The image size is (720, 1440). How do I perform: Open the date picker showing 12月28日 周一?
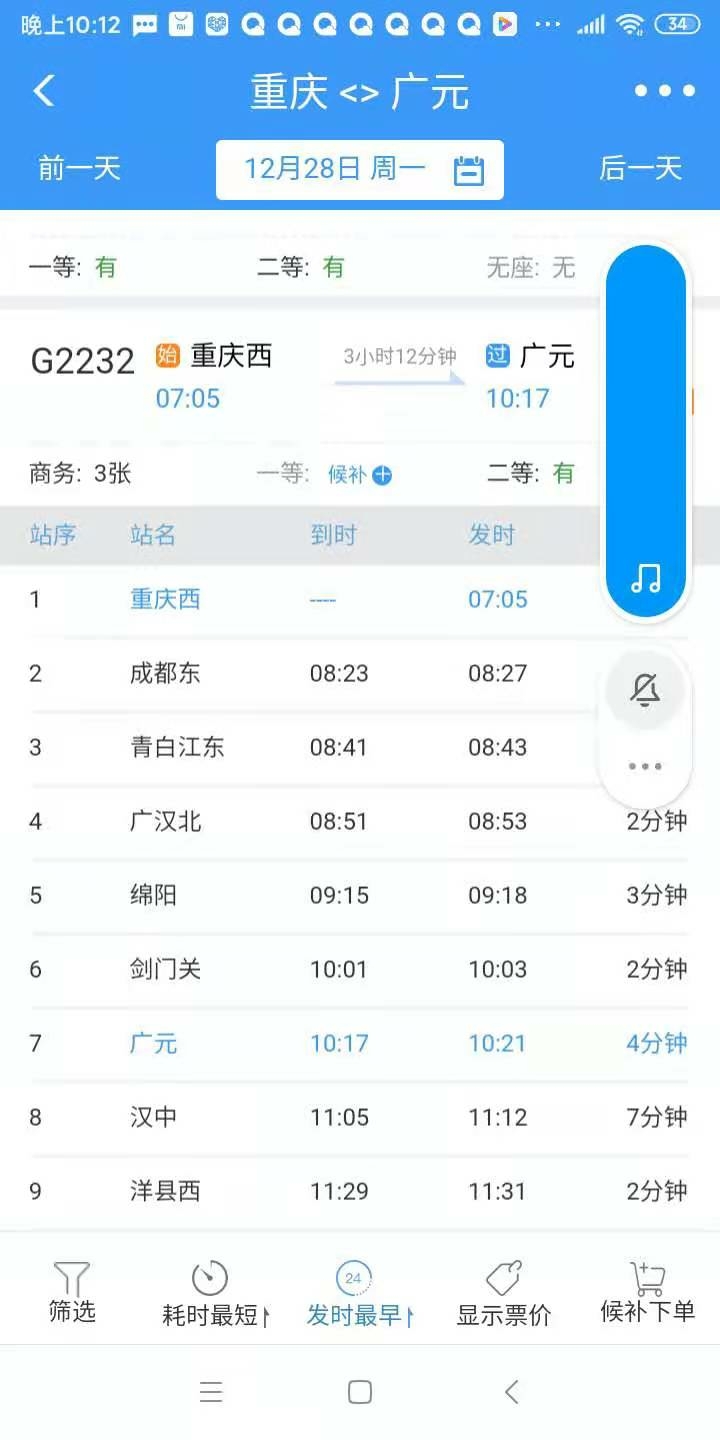360,169
